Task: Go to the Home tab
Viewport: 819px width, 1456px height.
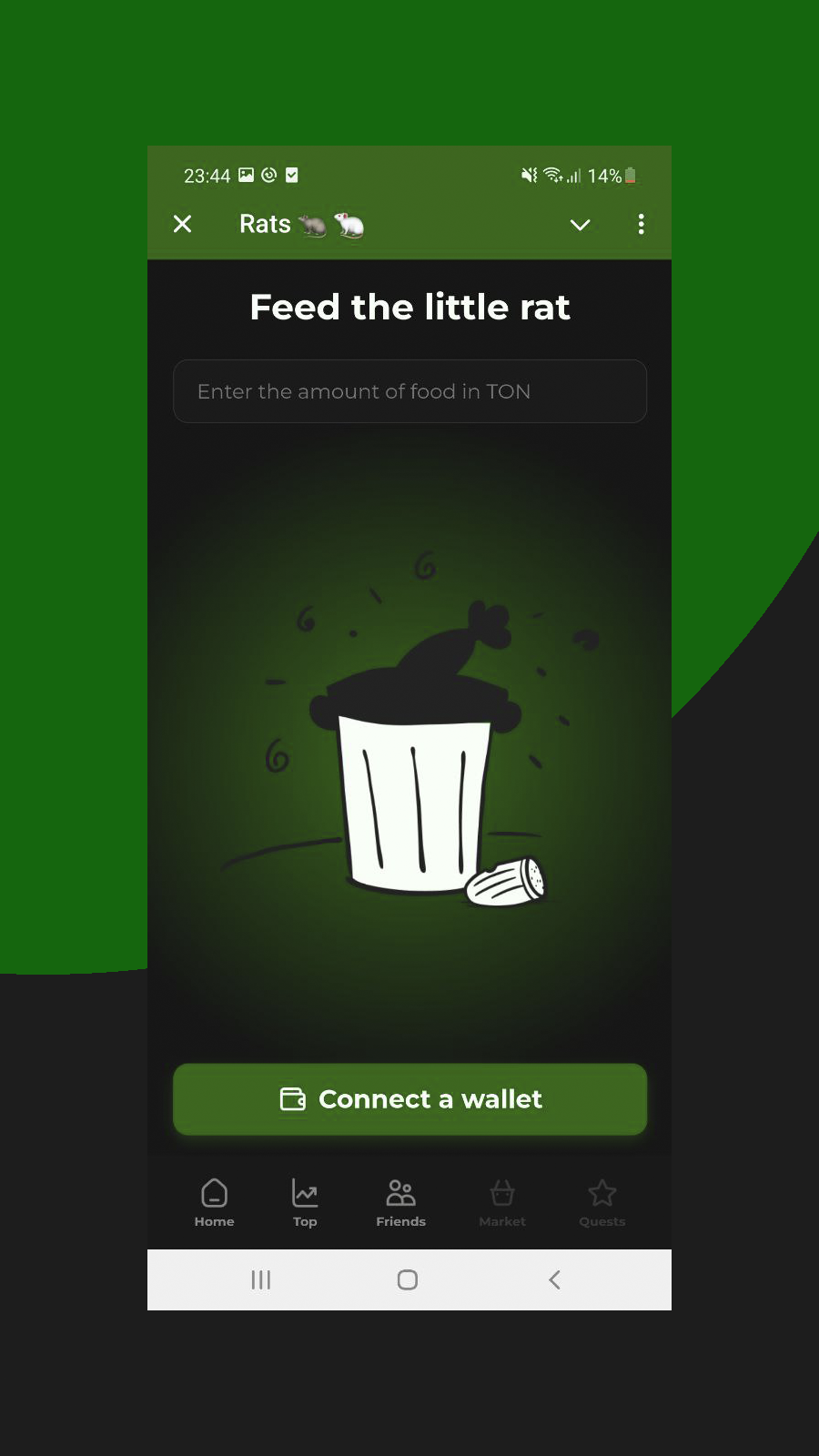Action: pyautogui.click(x=214, y=1202)
